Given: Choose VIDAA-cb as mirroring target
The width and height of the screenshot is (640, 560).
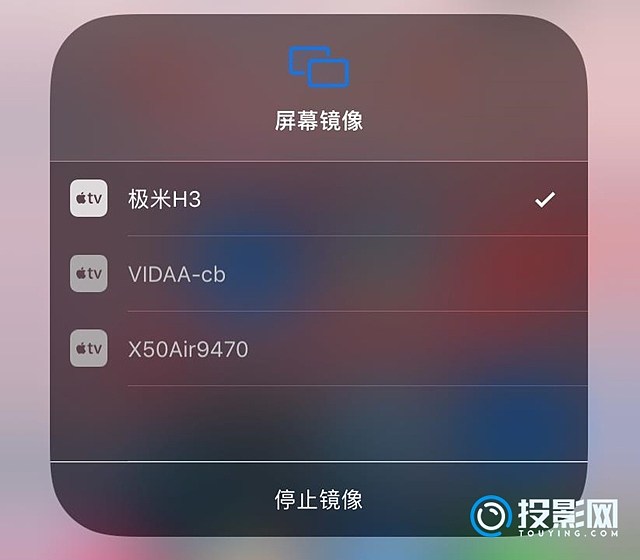Looking at the screenshot, I should (176, 274).
